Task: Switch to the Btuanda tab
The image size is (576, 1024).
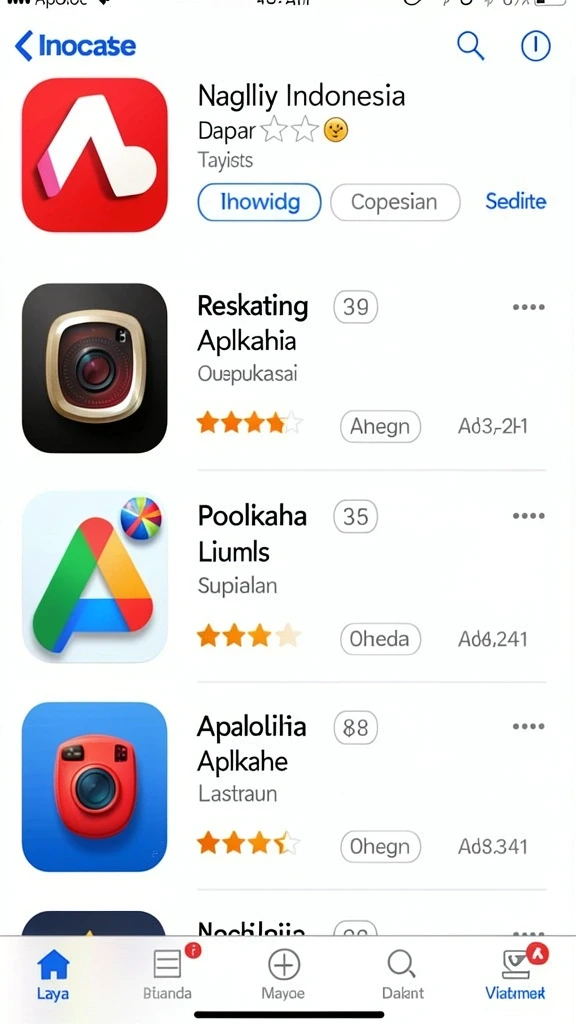Action: [168, 974]
